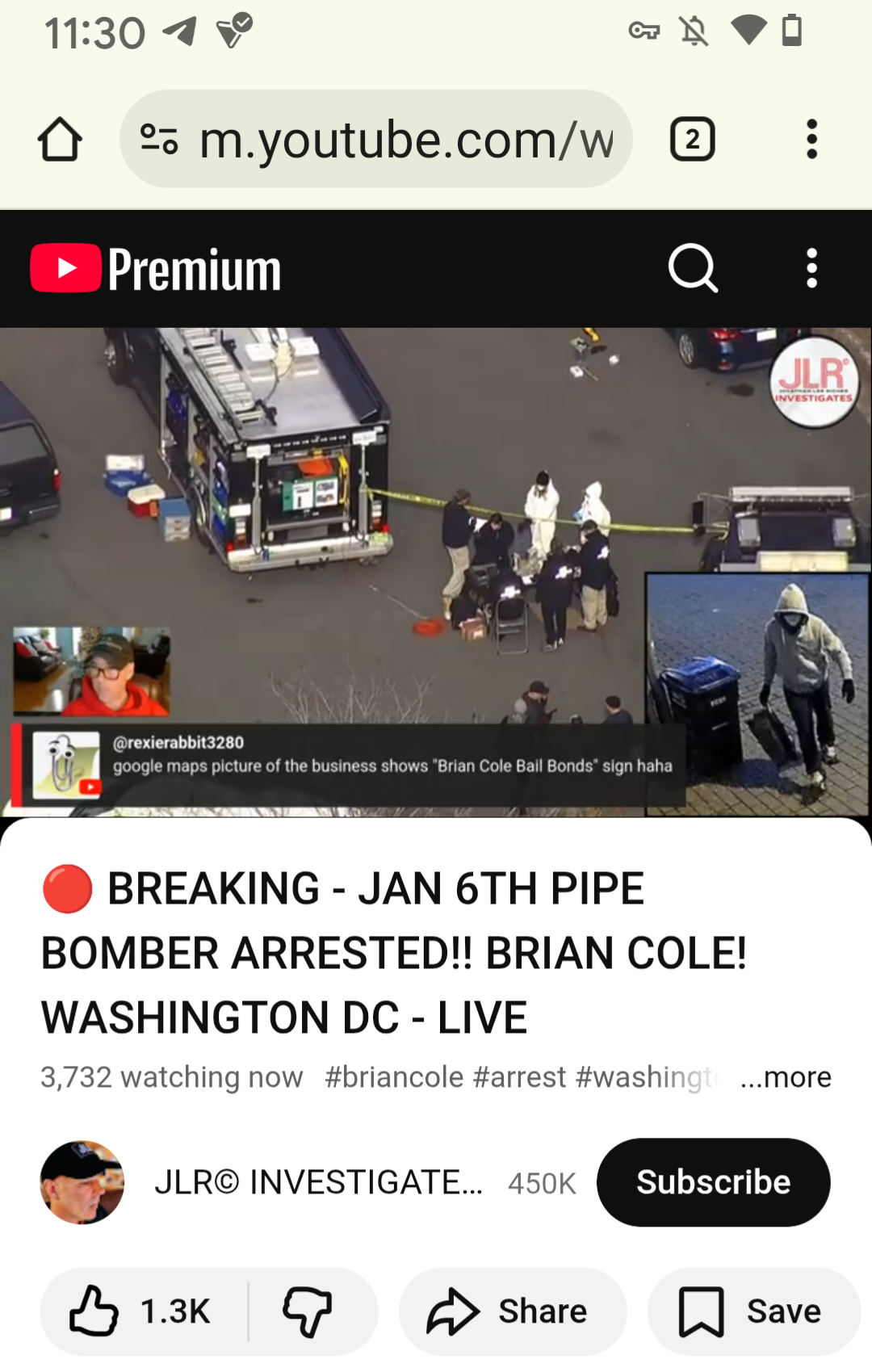872x1372 pixels.
Task: Open the YouTube Premium home logo
Action: pyautogui.click(x=156, y=269)
